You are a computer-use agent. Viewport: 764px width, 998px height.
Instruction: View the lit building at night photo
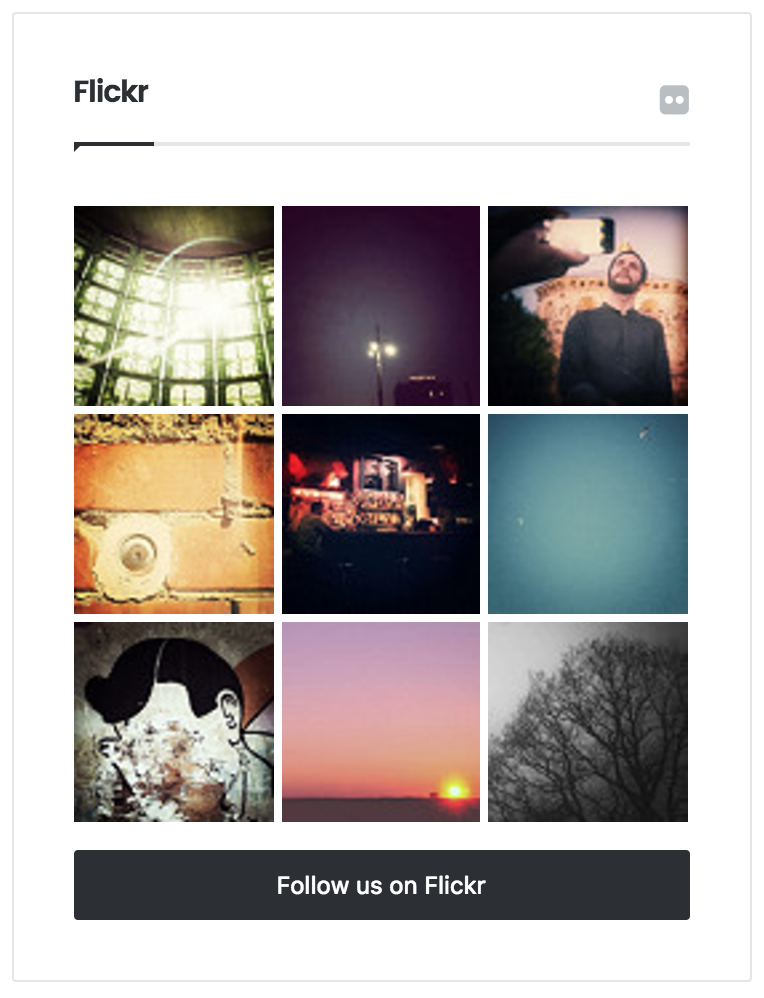(381, 514)
